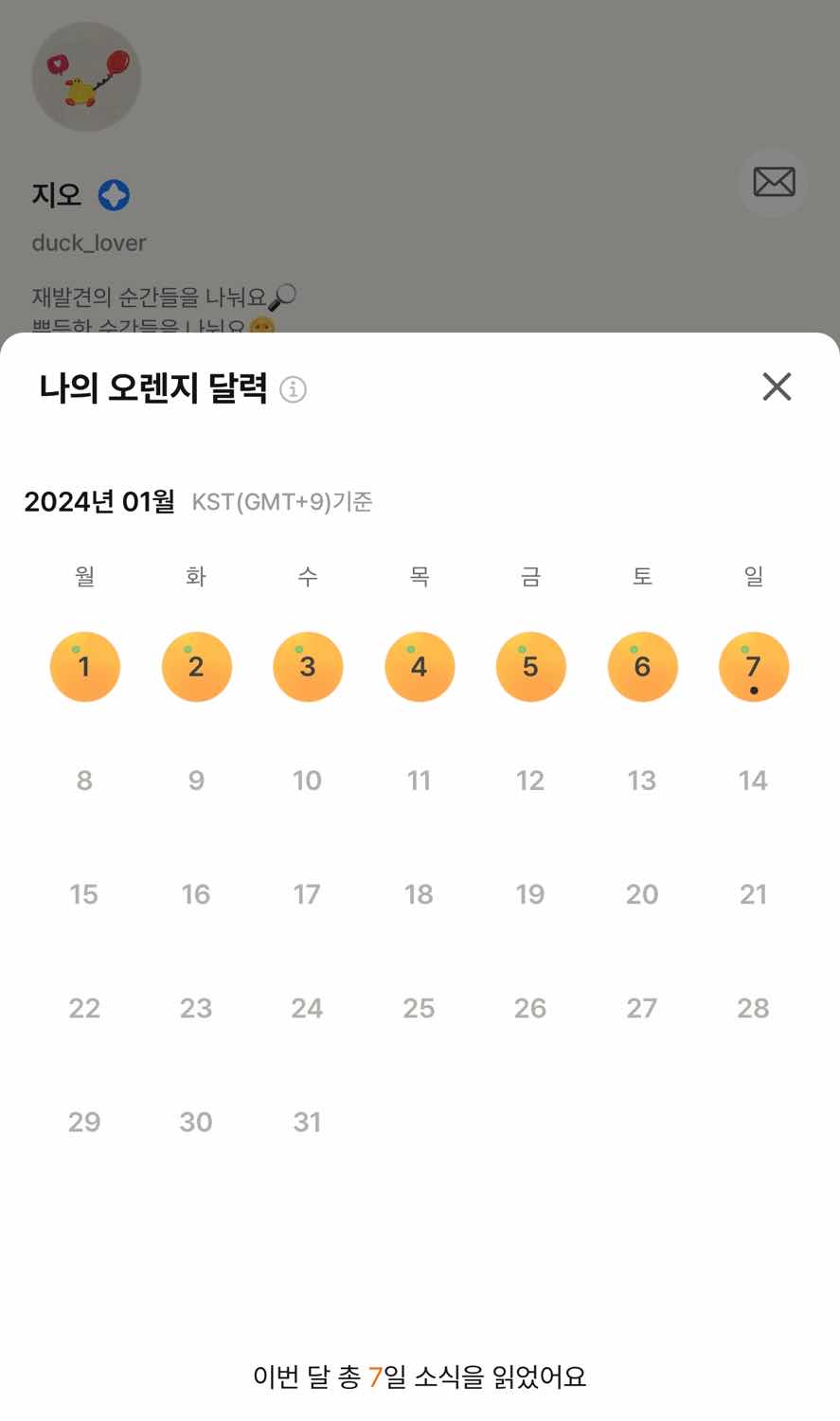Viewport: 840px width, 1421px height.
Task: Select orange day 5 on the calendar
Action: tap(530, 667)
